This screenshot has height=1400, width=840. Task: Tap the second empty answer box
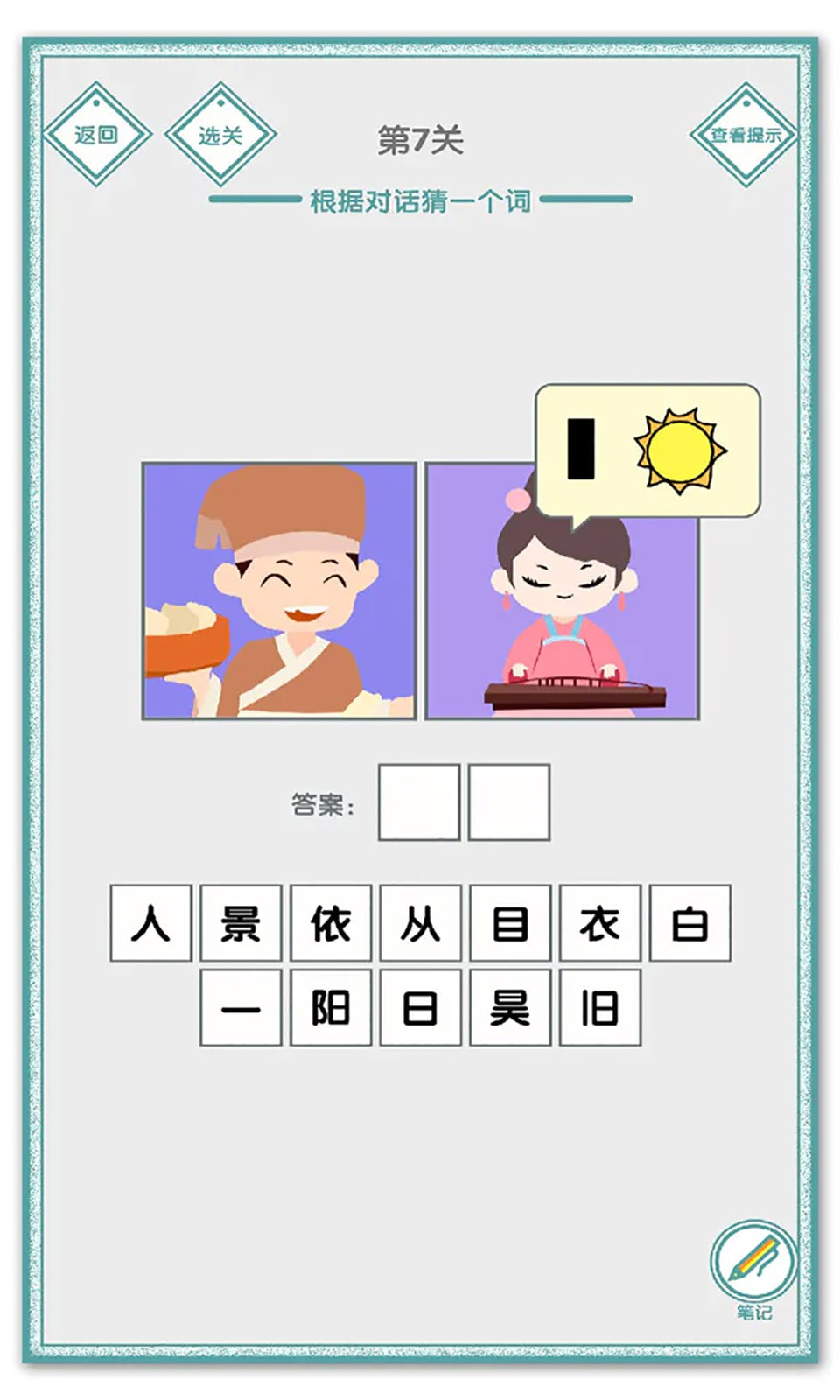point(509,802)
